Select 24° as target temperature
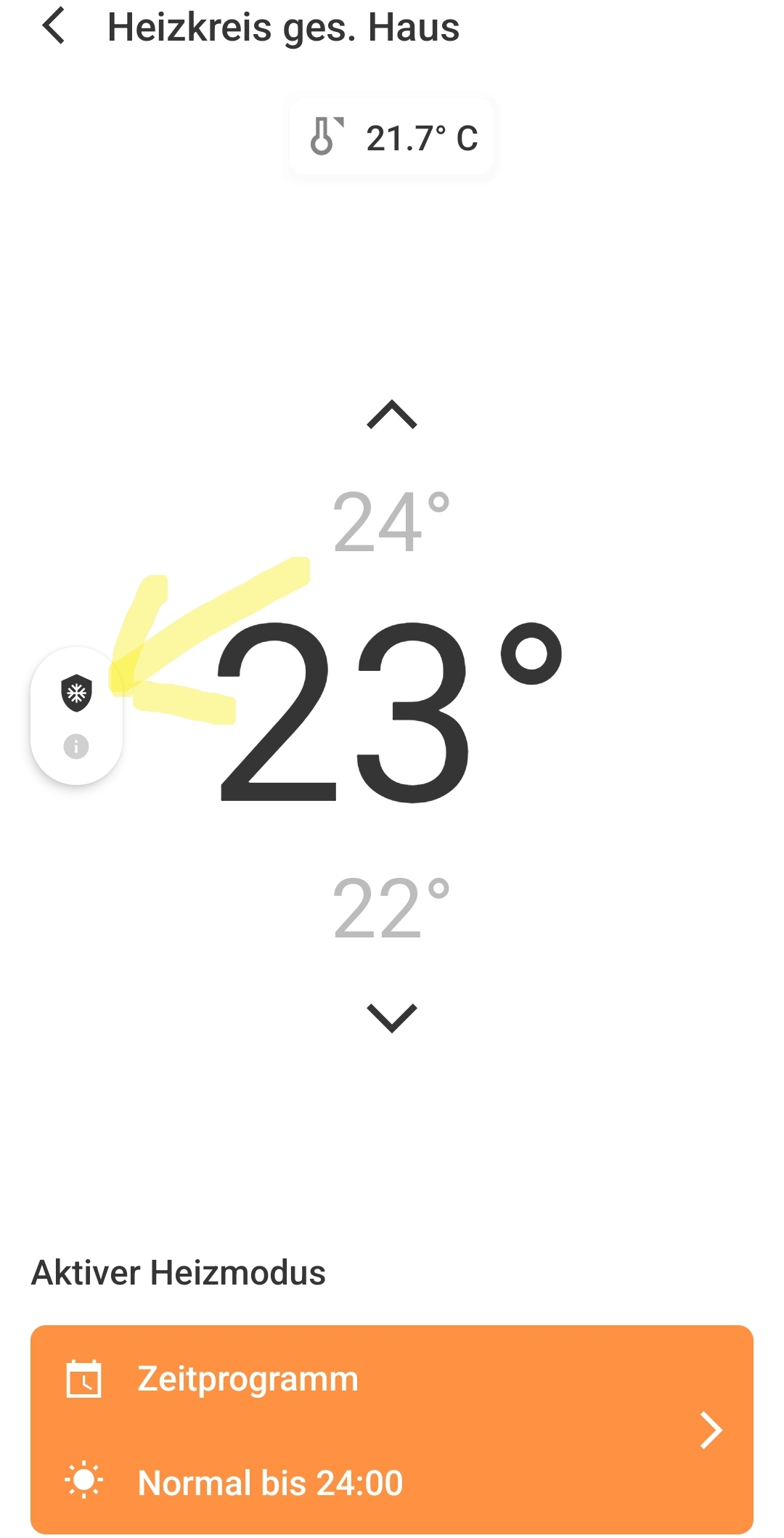 [391, 521]
